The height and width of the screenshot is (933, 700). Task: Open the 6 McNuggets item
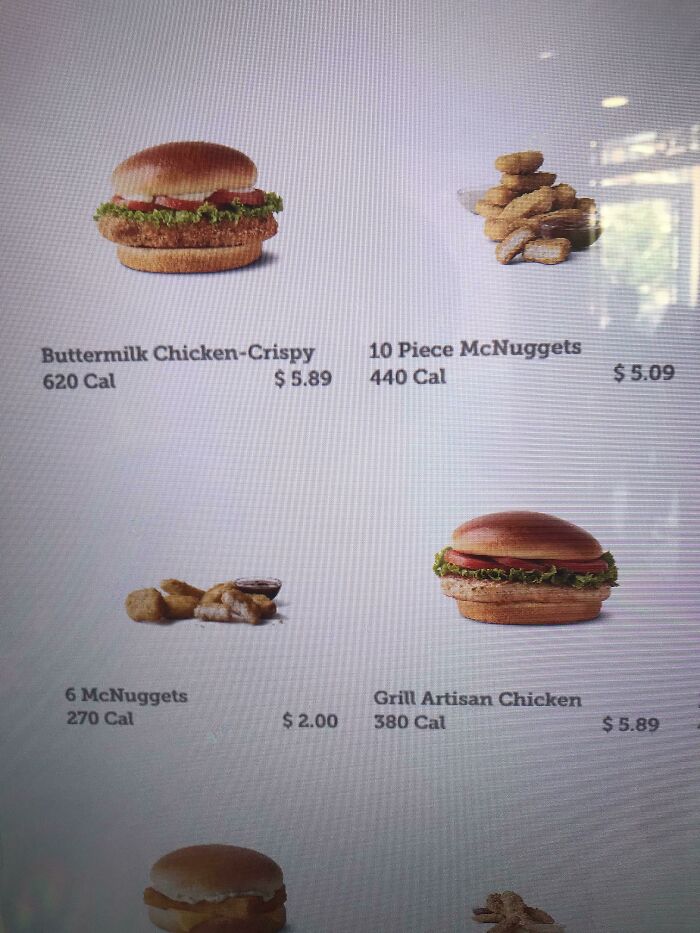203,601
